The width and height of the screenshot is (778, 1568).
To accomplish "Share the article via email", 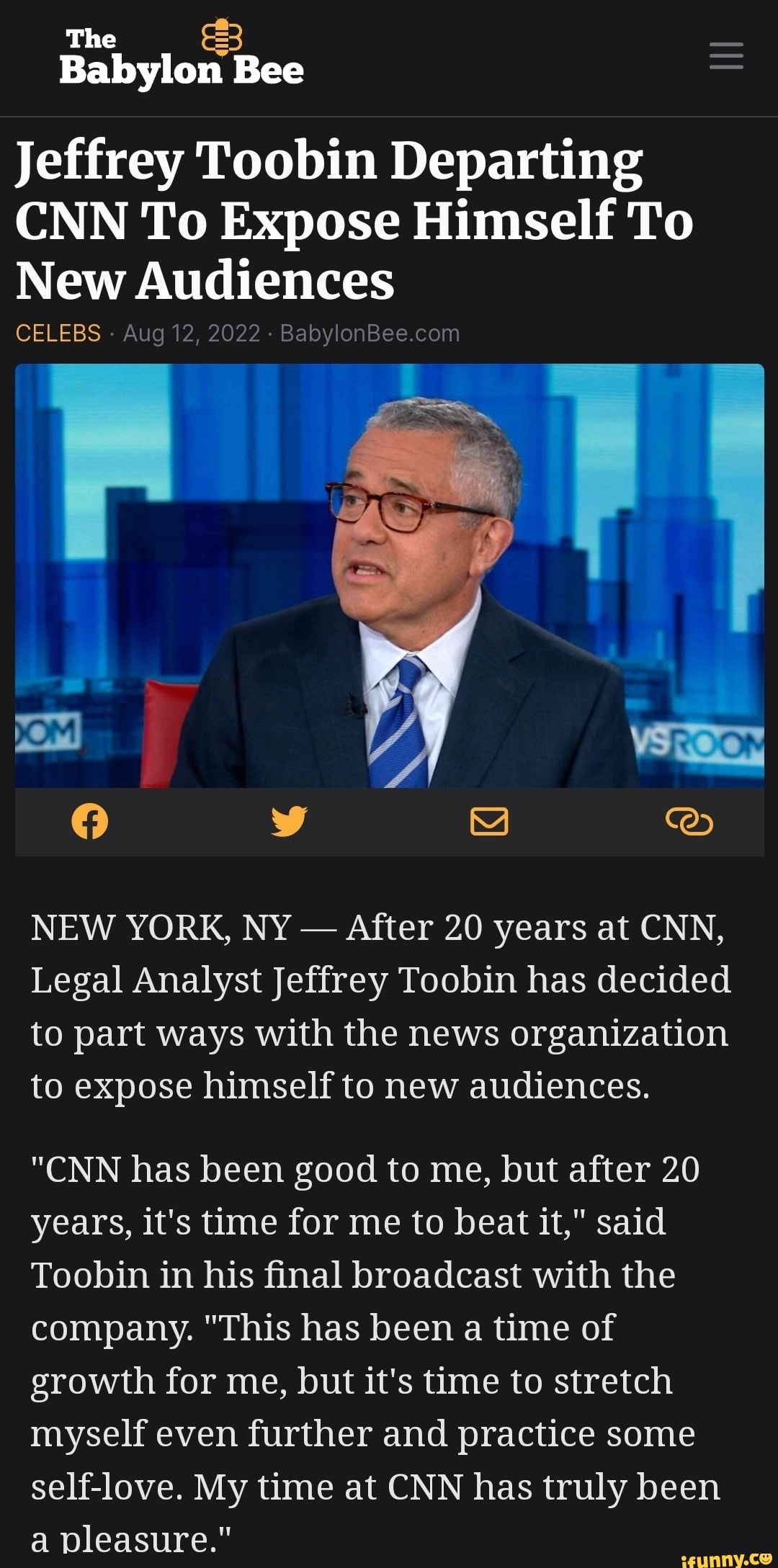I will tap(489, 821).
